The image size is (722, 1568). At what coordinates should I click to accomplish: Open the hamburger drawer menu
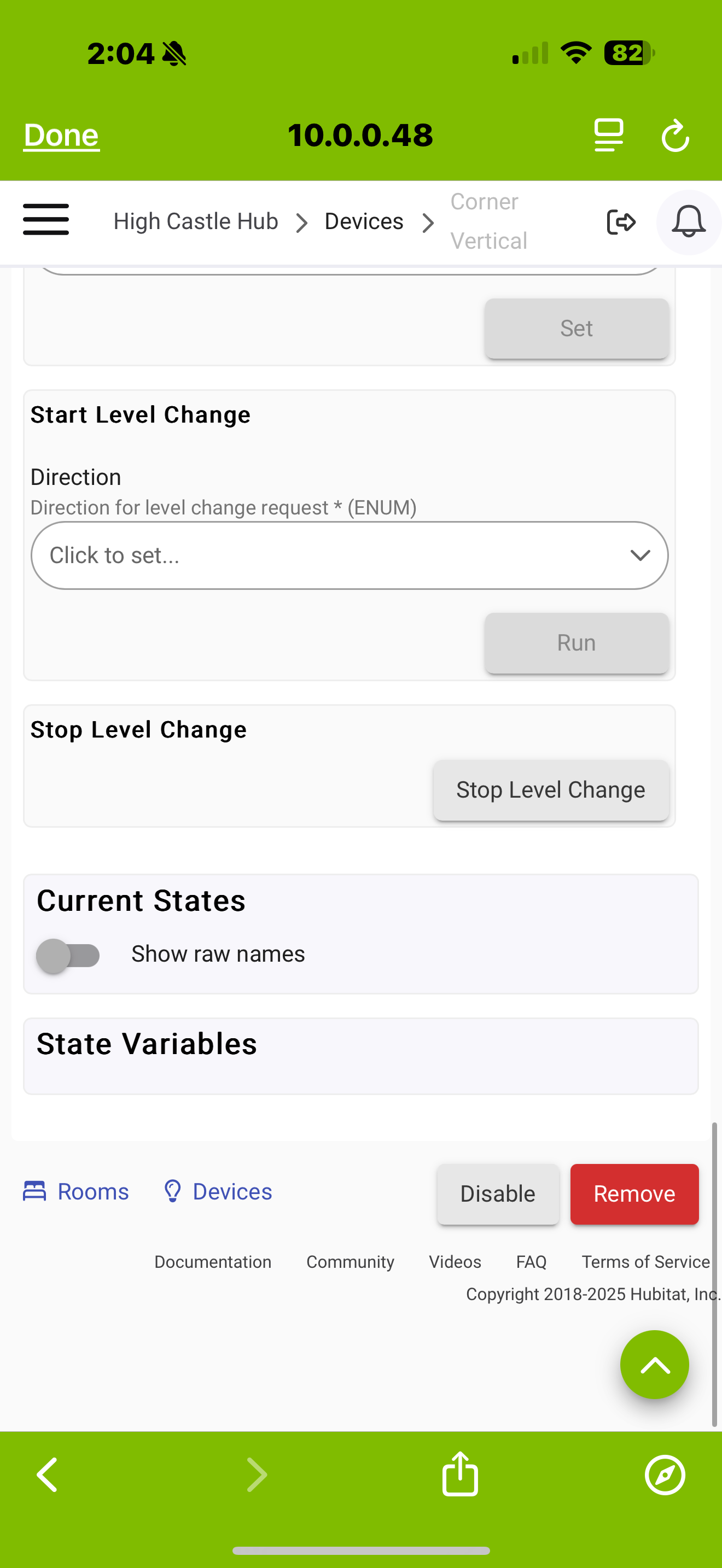tap(45, 220)
